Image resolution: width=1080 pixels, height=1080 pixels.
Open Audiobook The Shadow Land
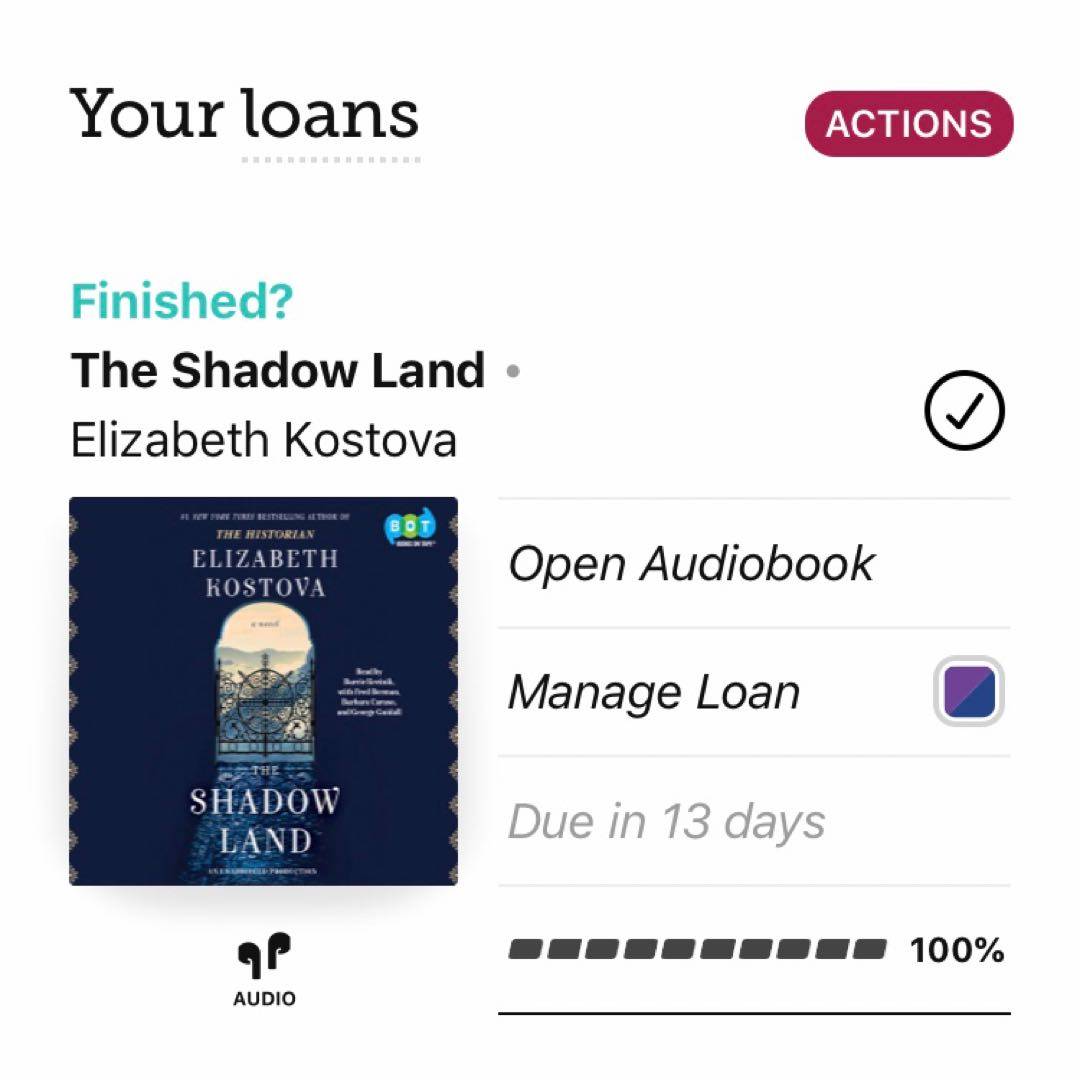pos(691,564)
